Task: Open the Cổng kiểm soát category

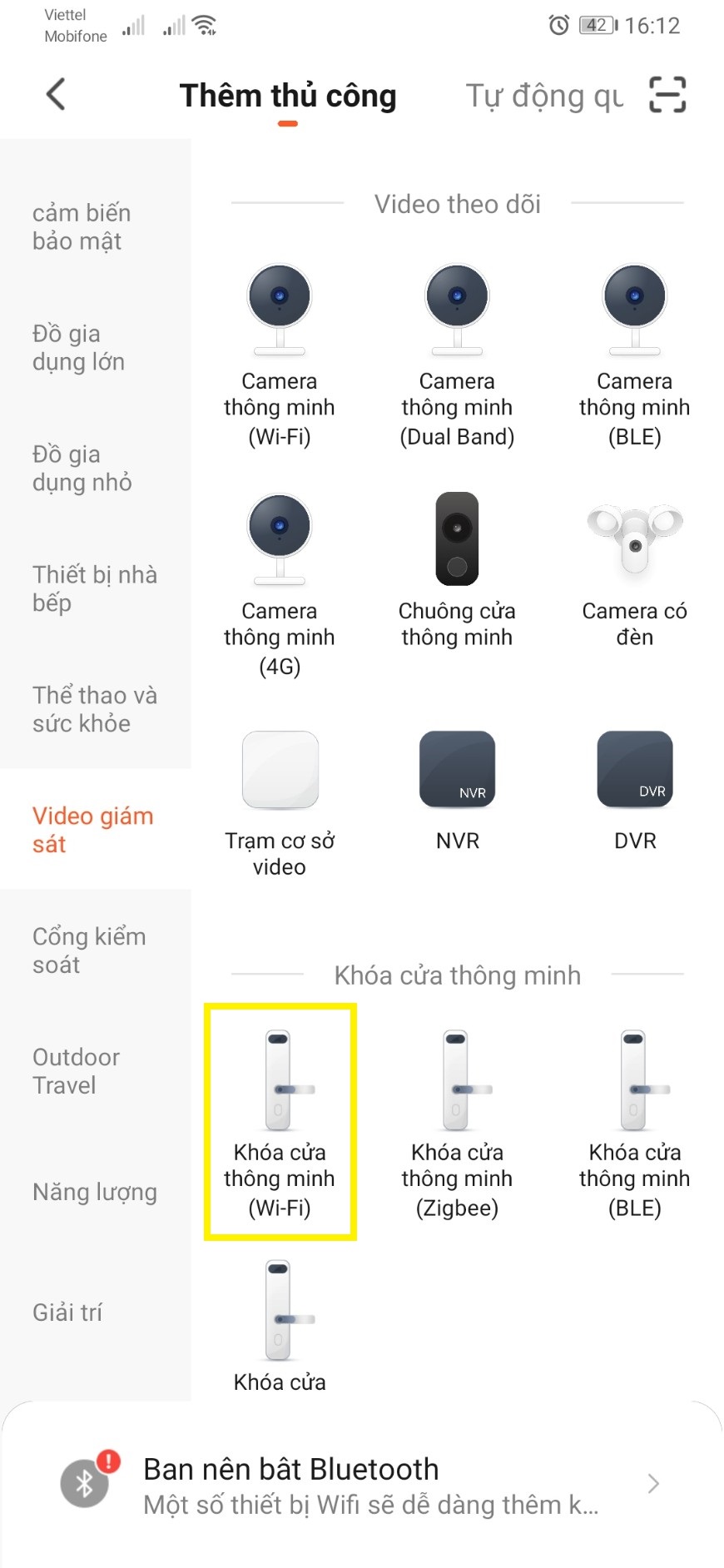Action: point(89,950)
